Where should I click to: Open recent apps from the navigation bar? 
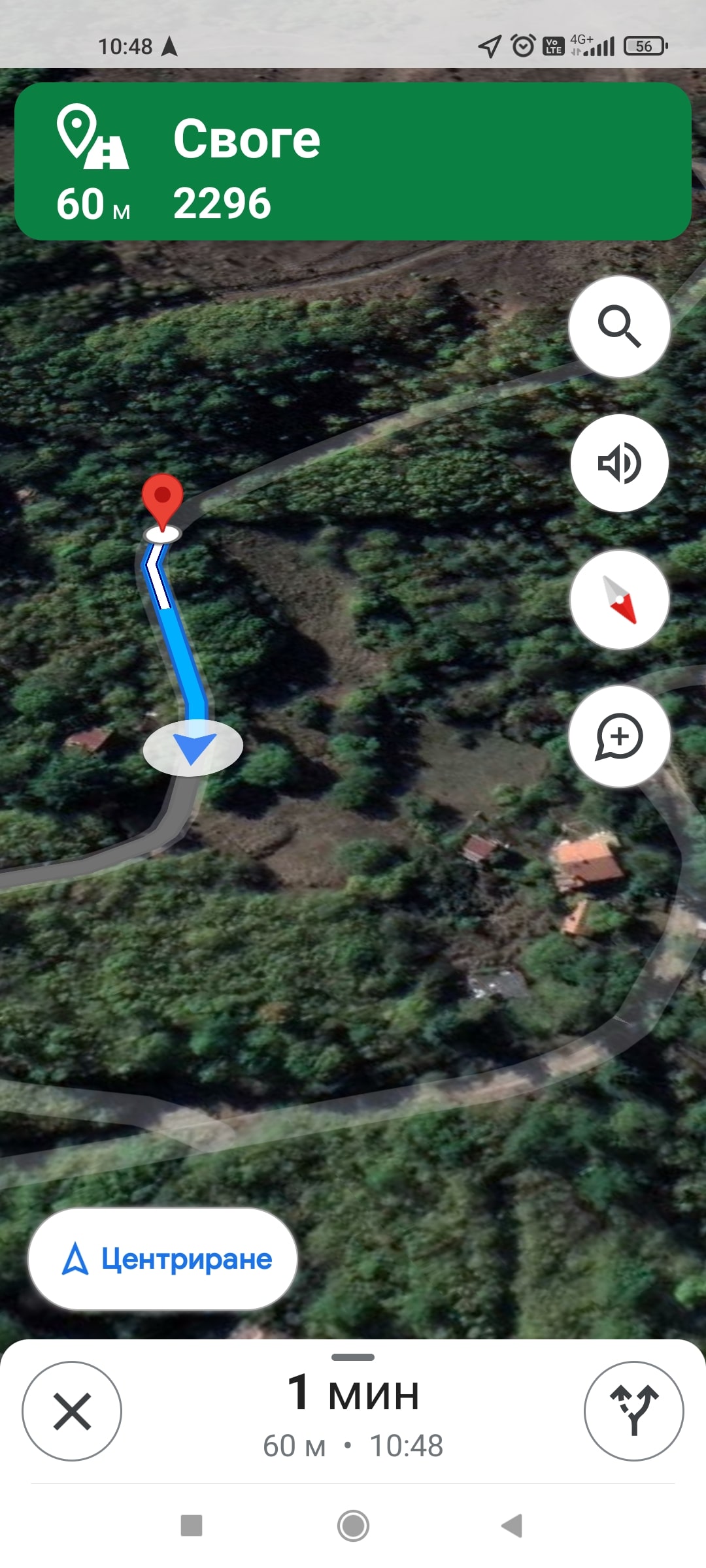pyautogui.click(x=192, y=1526)
